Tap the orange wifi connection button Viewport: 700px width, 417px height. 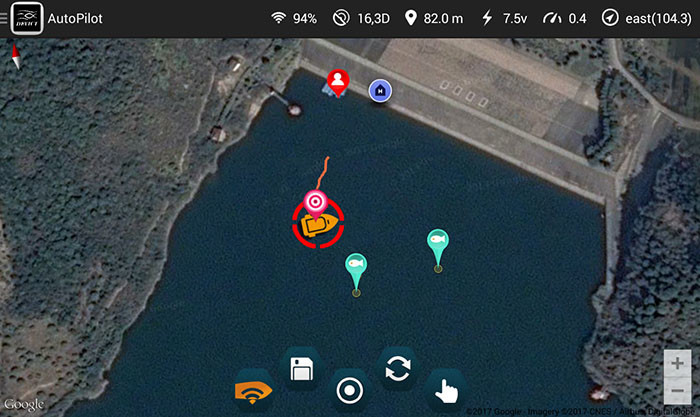253,389
